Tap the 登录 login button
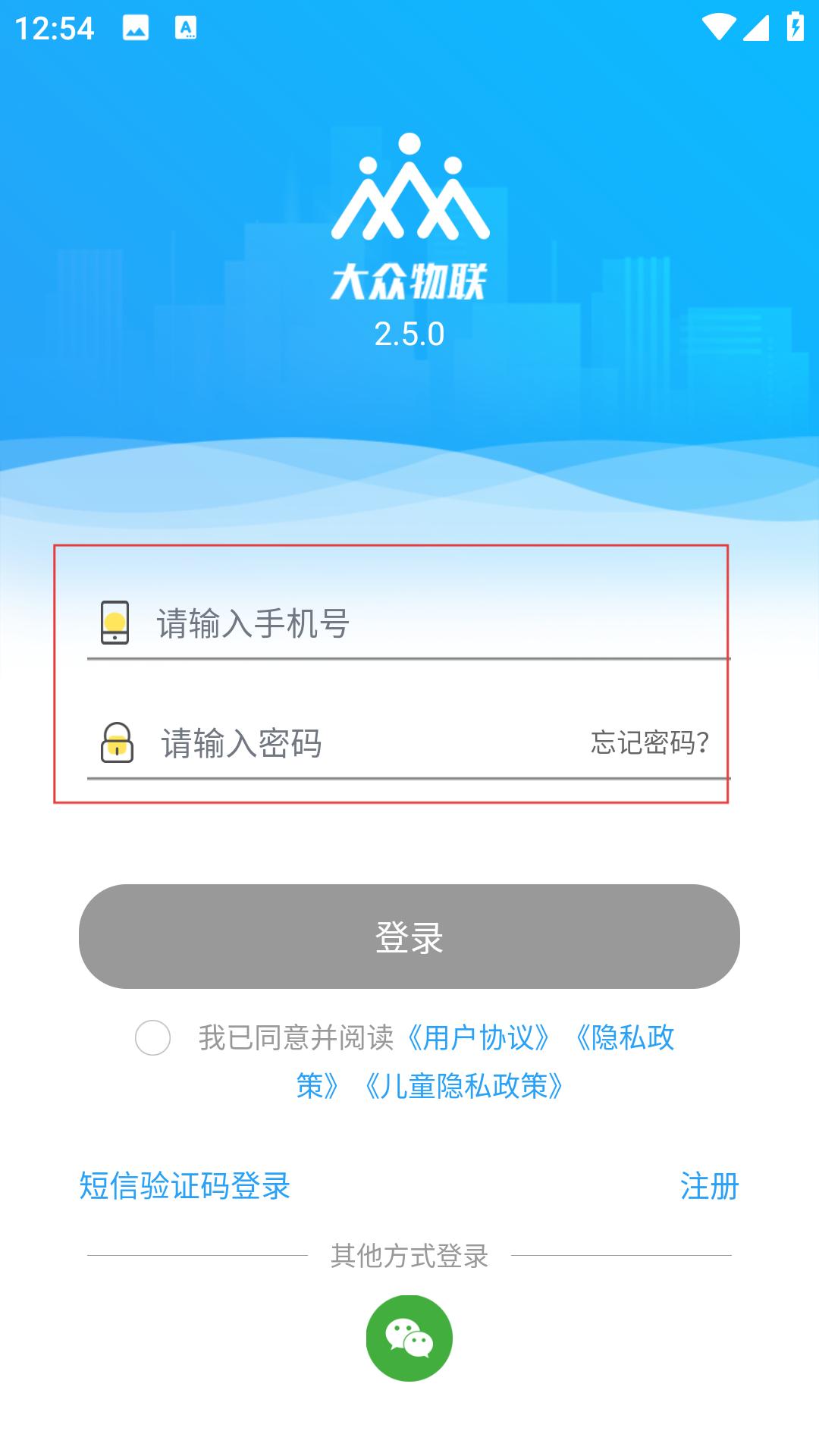The image size is (819, 1456). click(x=409, y=937)
